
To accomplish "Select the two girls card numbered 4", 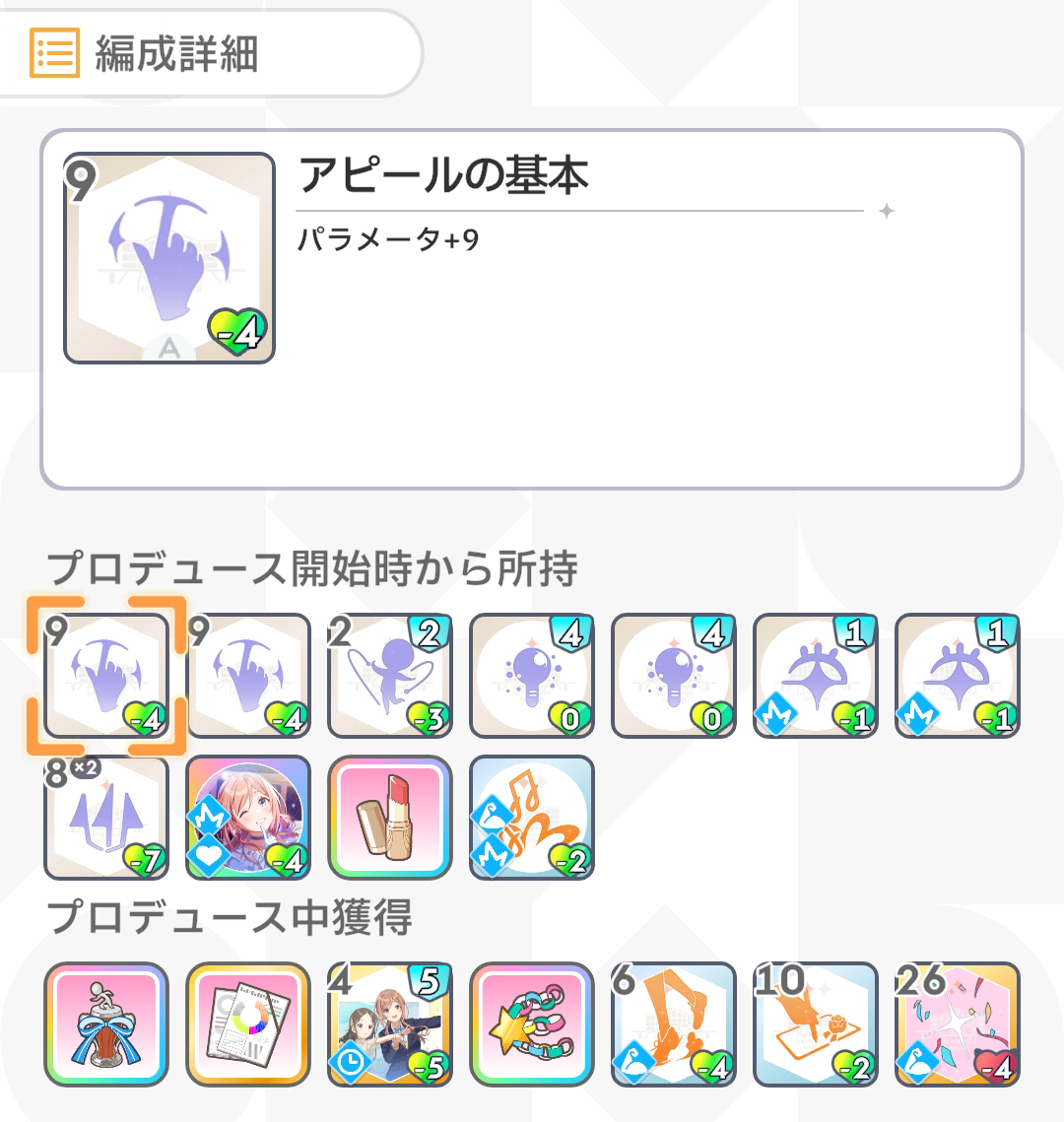I will pyautogui.click(x=390, y=1024).
